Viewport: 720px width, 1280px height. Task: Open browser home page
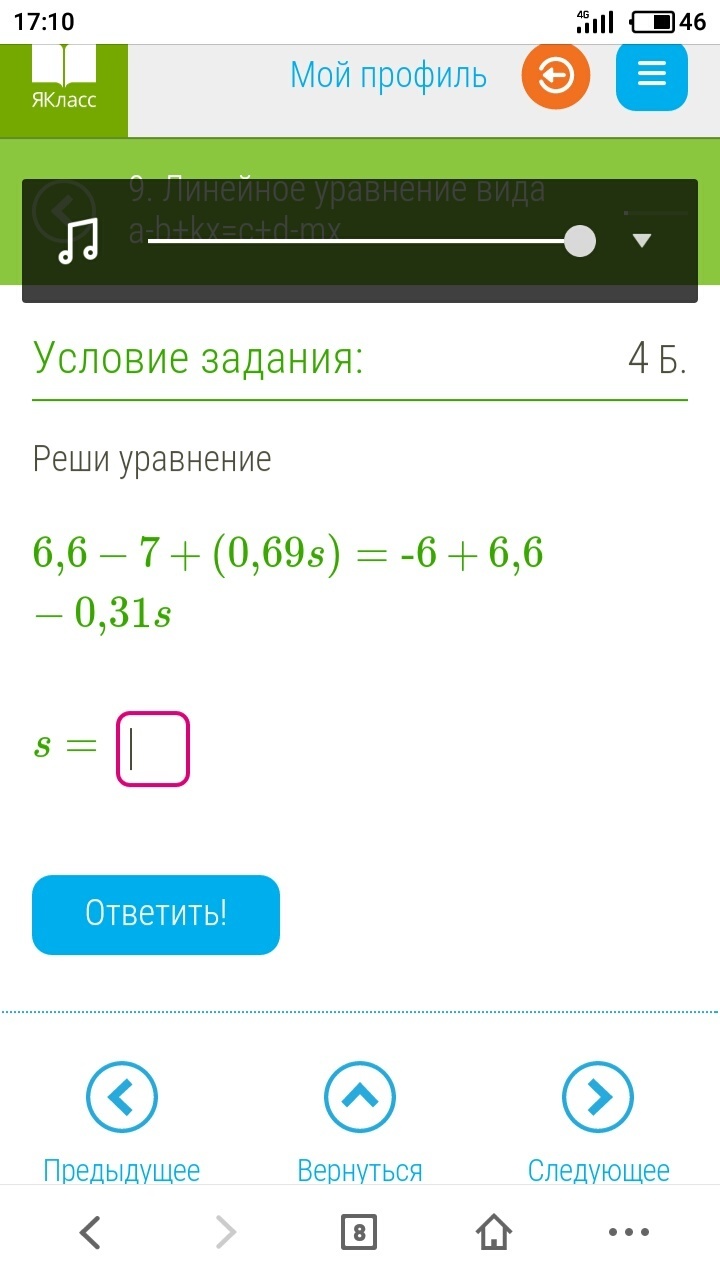click(x=494, y=1232)
